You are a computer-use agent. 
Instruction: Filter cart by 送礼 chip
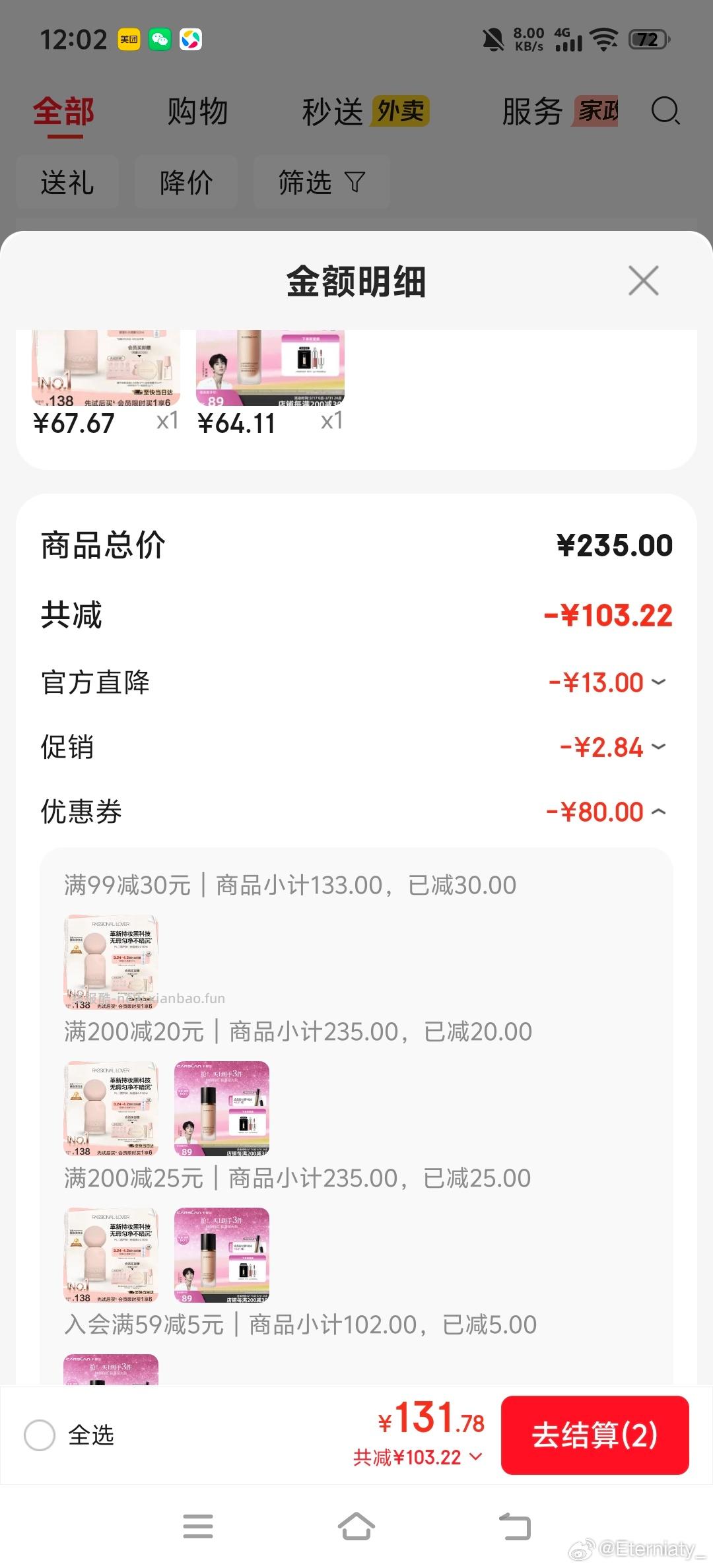(x=67, y=182)
